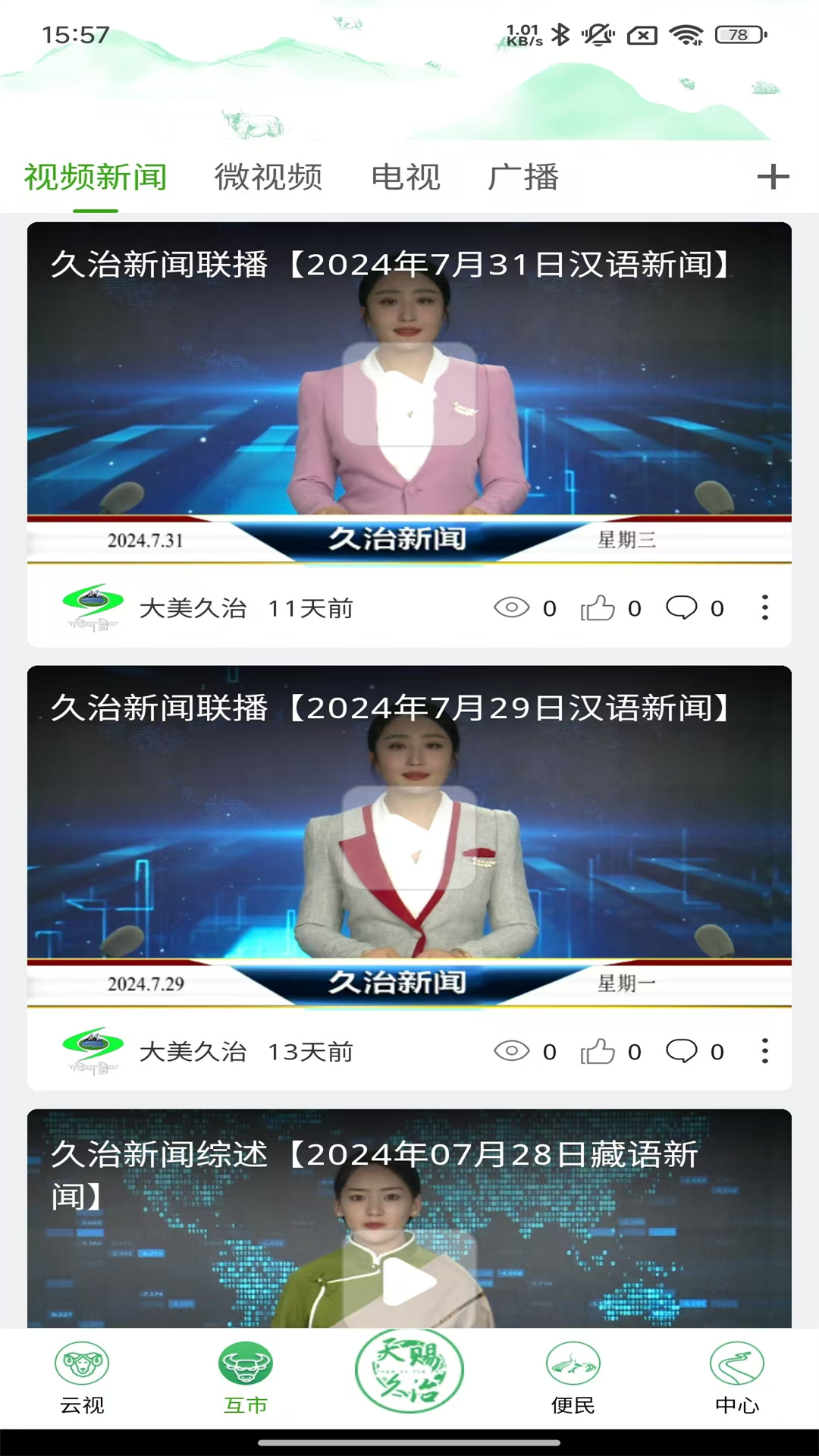Play the 7月31日汉语新闻 video
This screenshot has width=819, height=1456.
pos(409,394)
